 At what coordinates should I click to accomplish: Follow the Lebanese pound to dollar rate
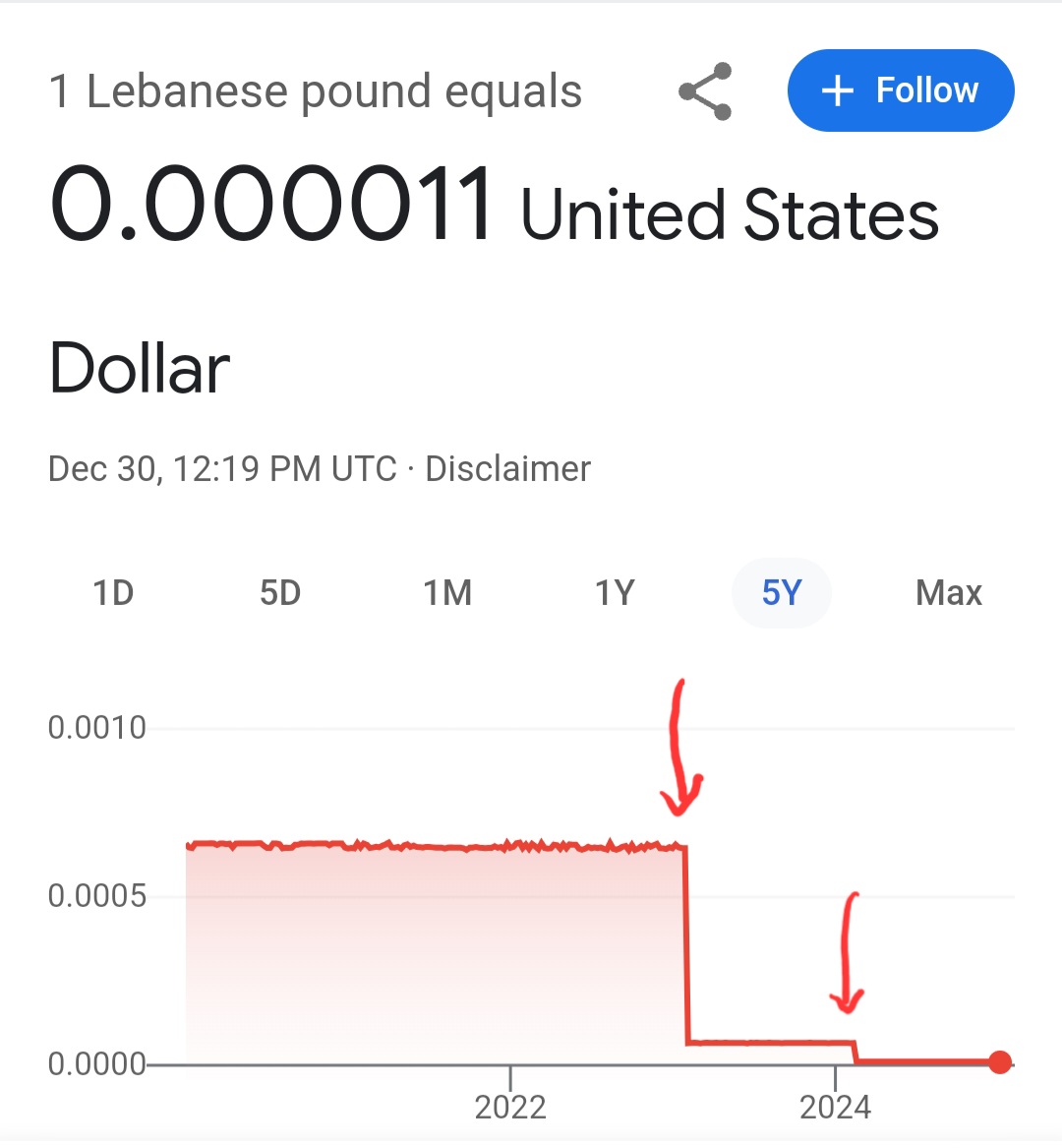click(901, 91)
